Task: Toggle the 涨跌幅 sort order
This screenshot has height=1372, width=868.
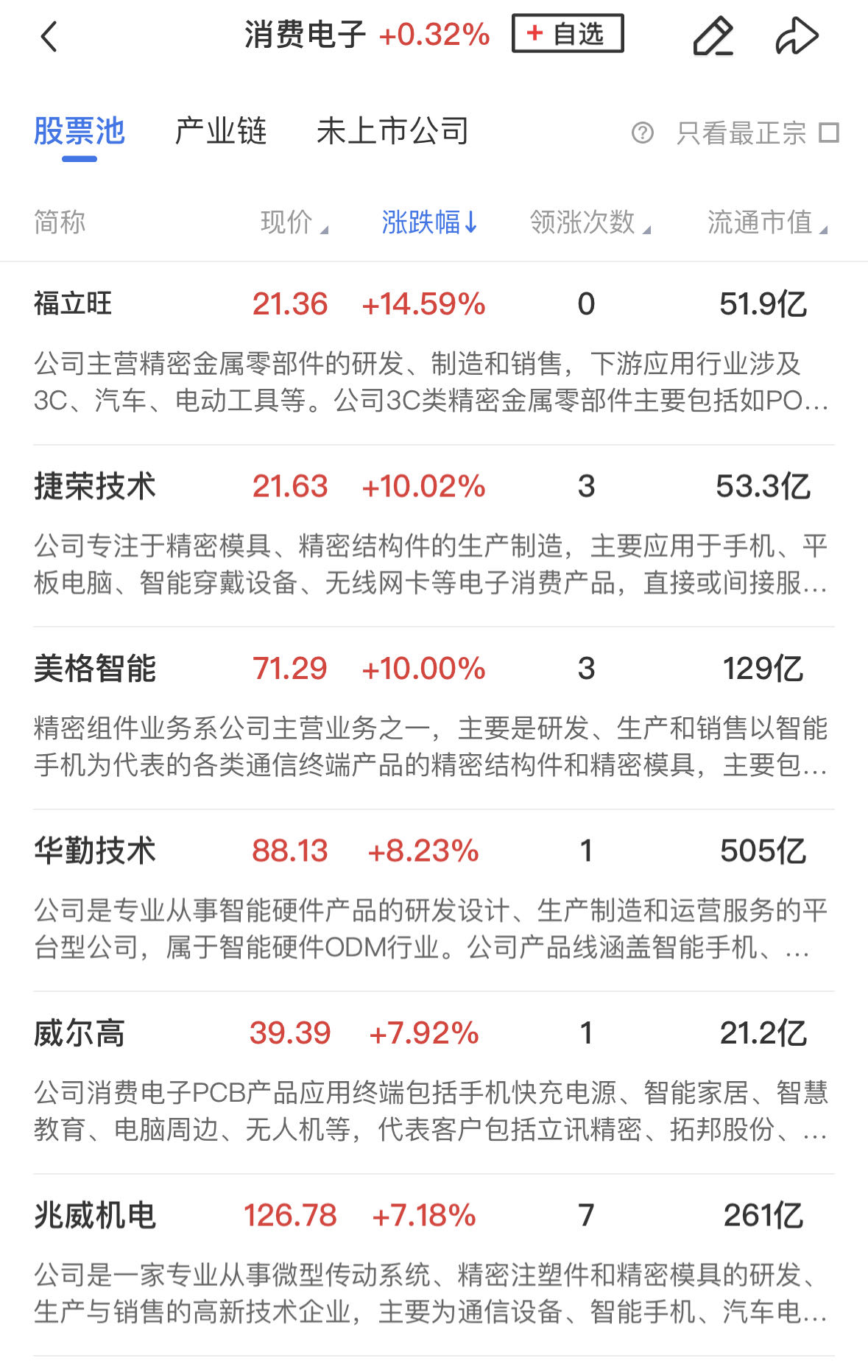Action: pos(429,222)
